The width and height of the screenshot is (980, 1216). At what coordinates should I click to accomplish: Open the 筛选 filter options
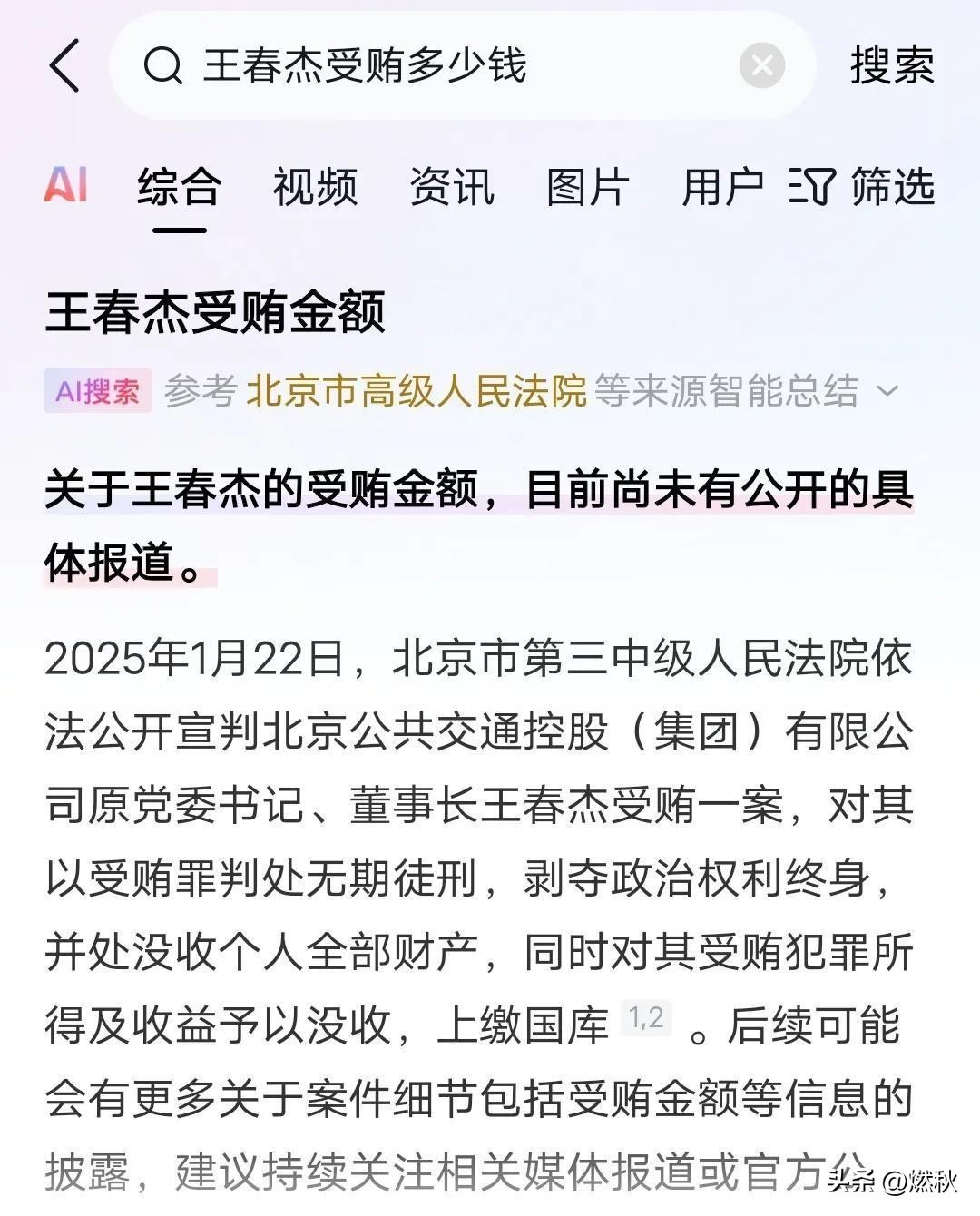click(x=862, y=188)
